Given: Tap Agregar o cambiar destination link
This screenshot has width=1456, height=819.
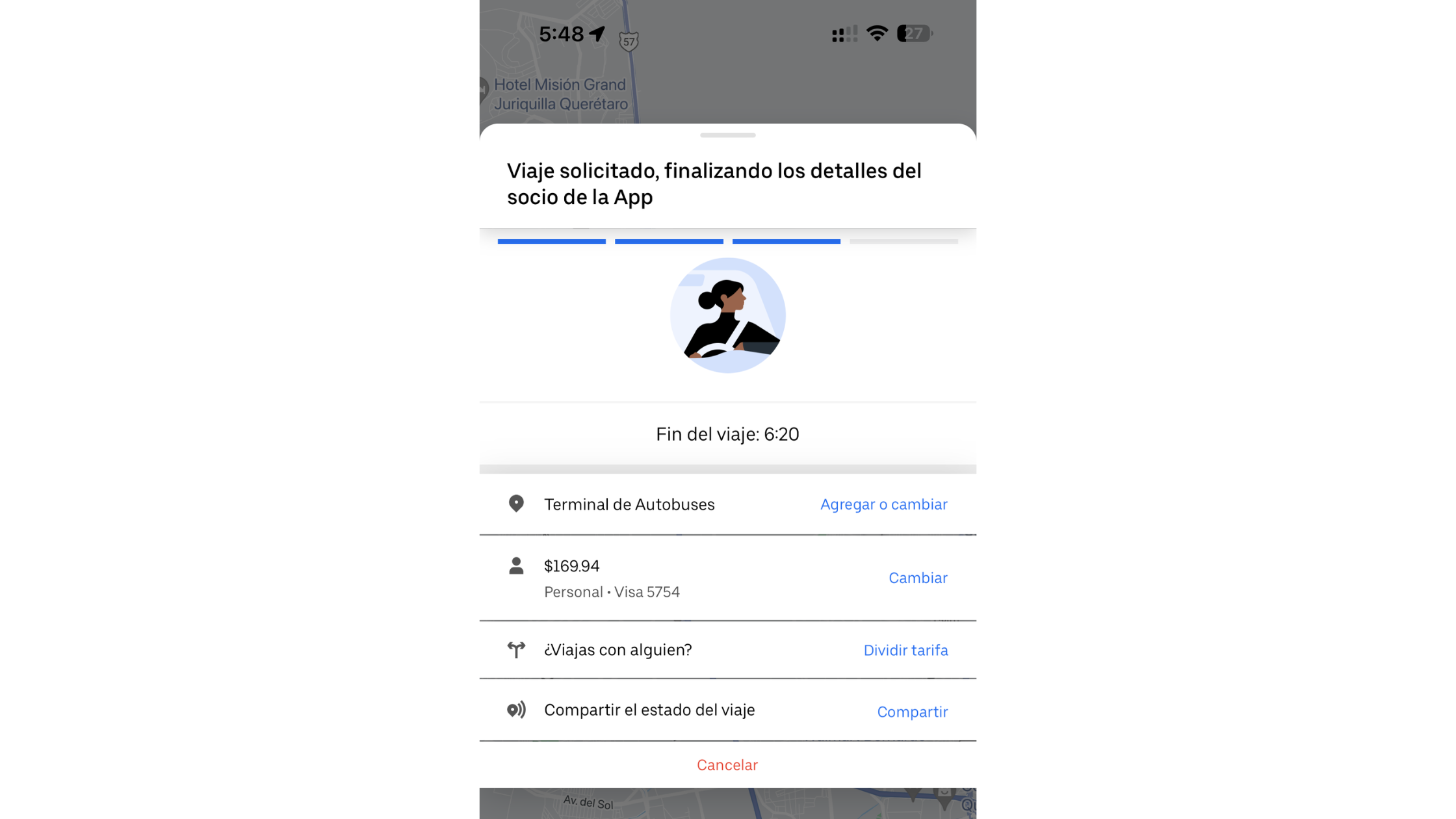Looking at the screenshot, I should click(x=883, y=504).
